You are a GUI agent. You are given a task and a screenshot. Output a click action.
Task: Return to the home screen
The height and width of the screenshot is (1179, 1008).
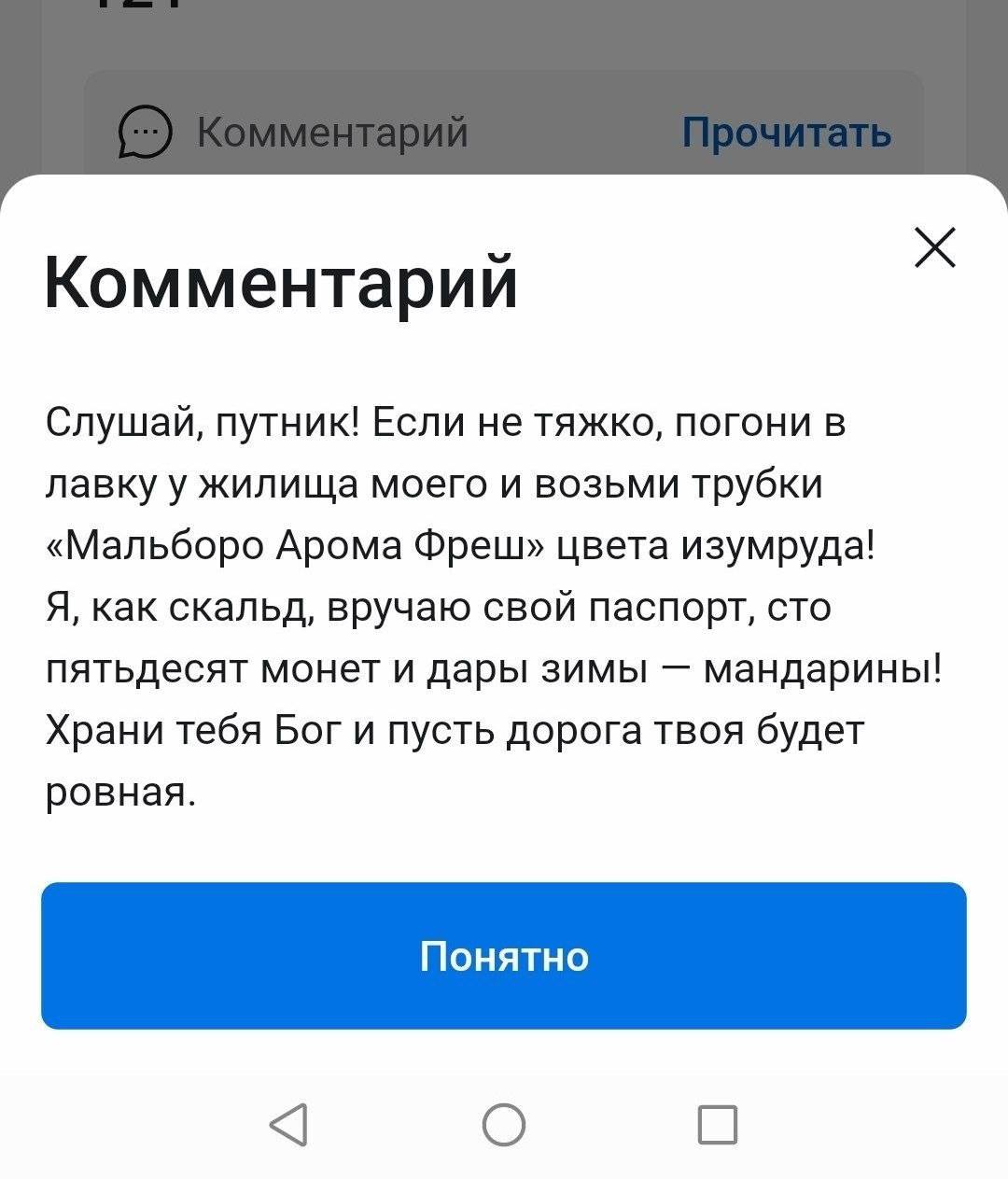pos(504,1124)
